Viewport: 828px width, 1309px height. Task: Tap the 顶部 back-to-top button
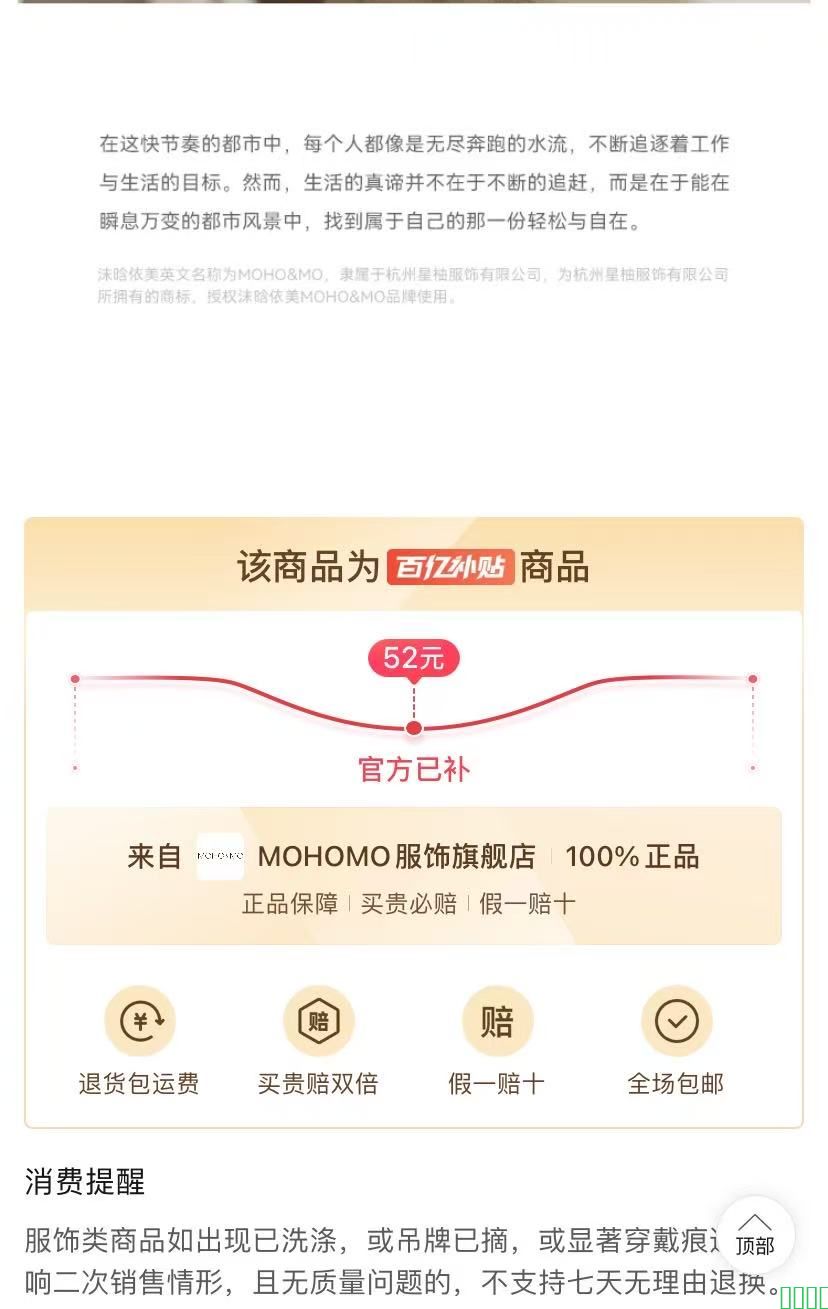755,1235
